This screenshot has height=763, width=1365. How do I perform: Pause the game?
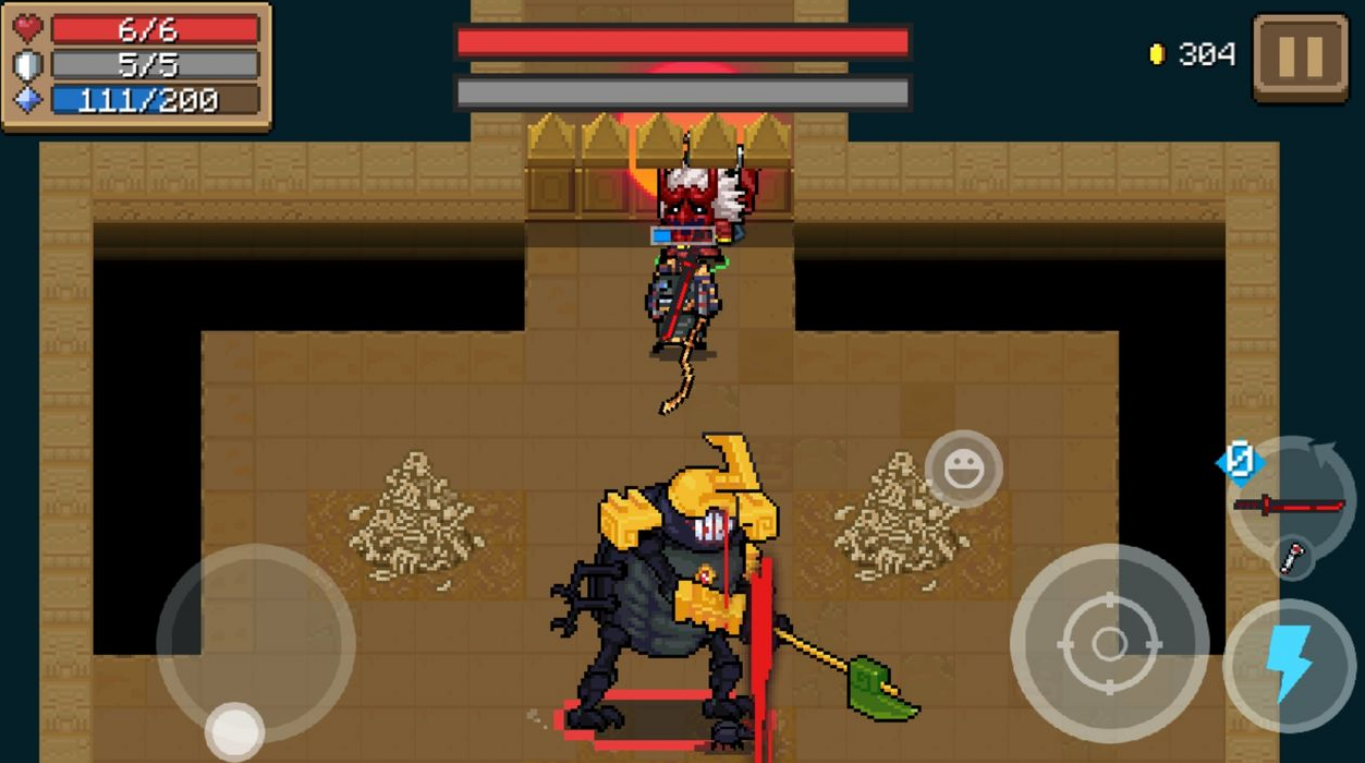pyautogui.click(x=1300, y=57)
